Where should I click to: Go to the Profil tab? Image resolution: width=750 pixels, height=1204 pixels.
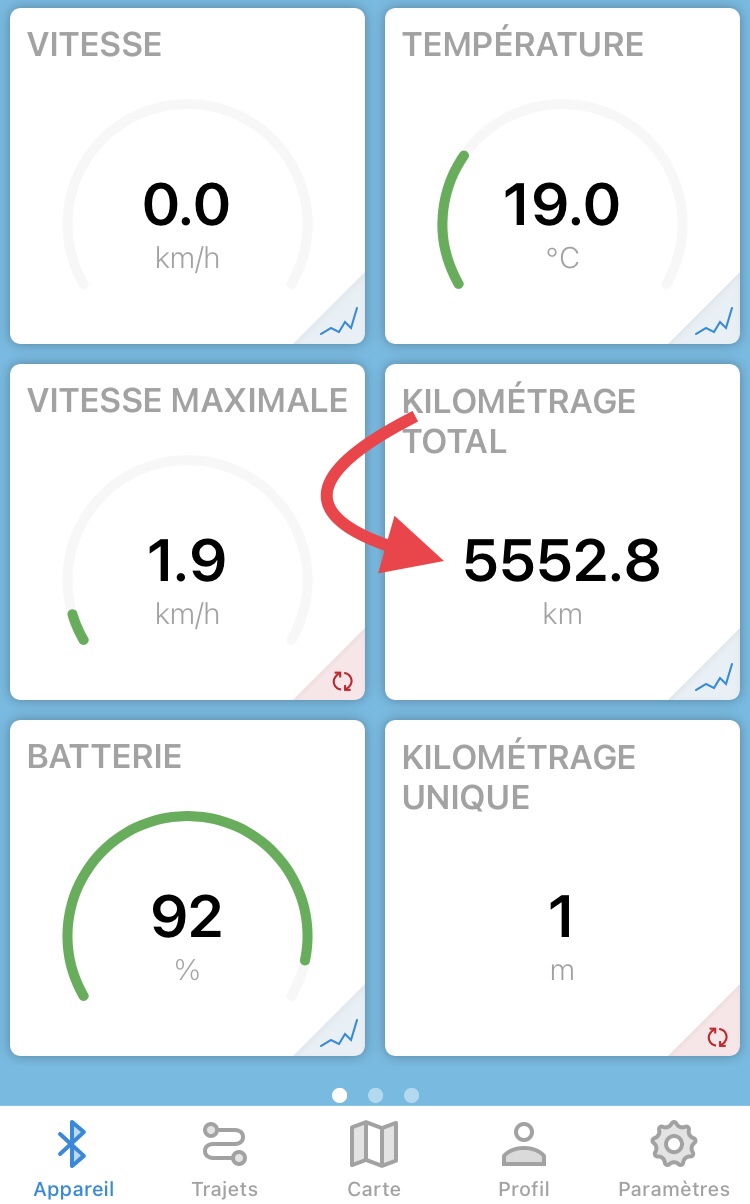524,1158
